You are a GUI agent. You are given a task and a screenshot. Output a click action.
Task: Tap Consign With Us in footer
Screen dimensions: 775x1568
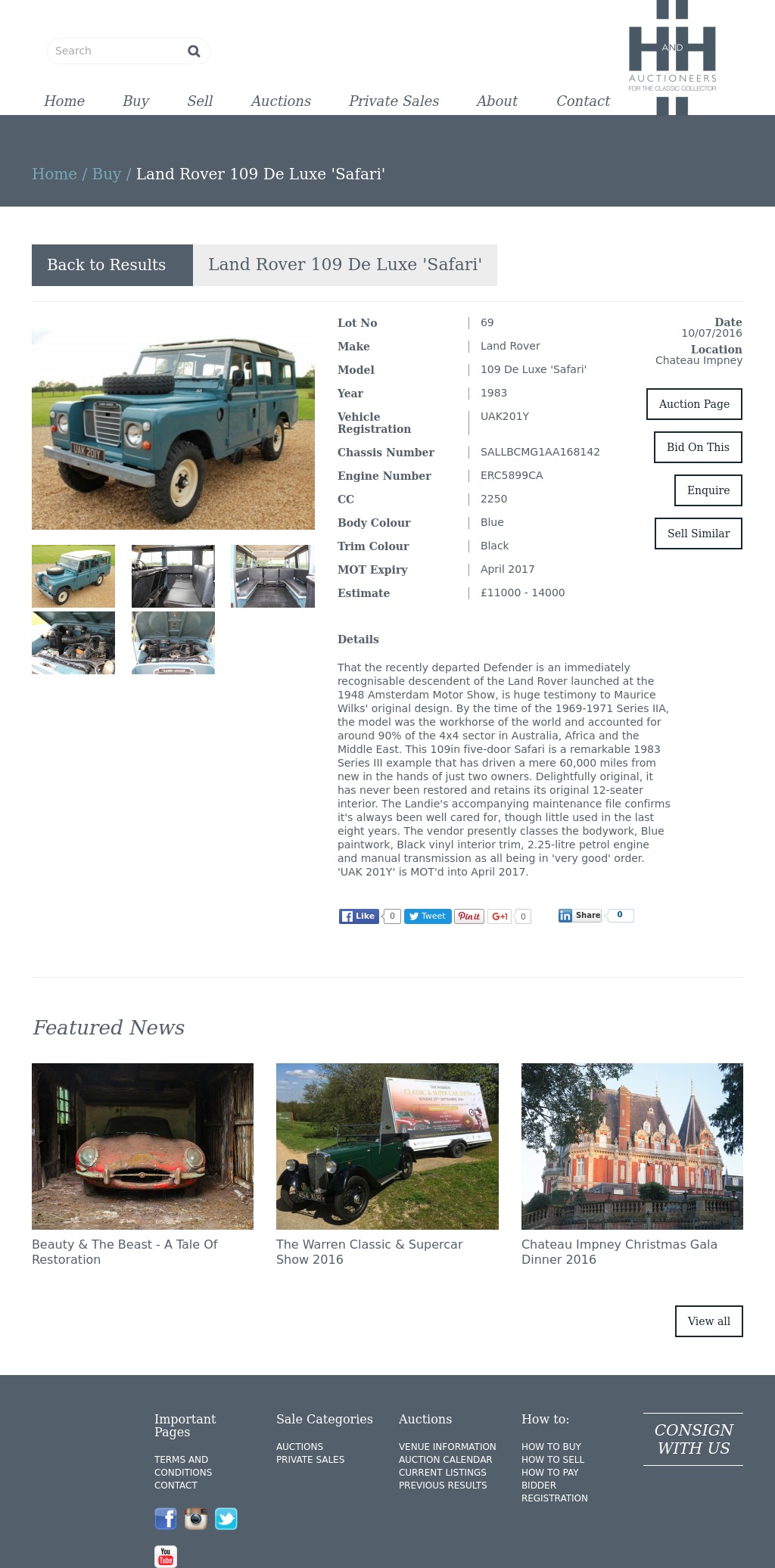point(693,1439)
